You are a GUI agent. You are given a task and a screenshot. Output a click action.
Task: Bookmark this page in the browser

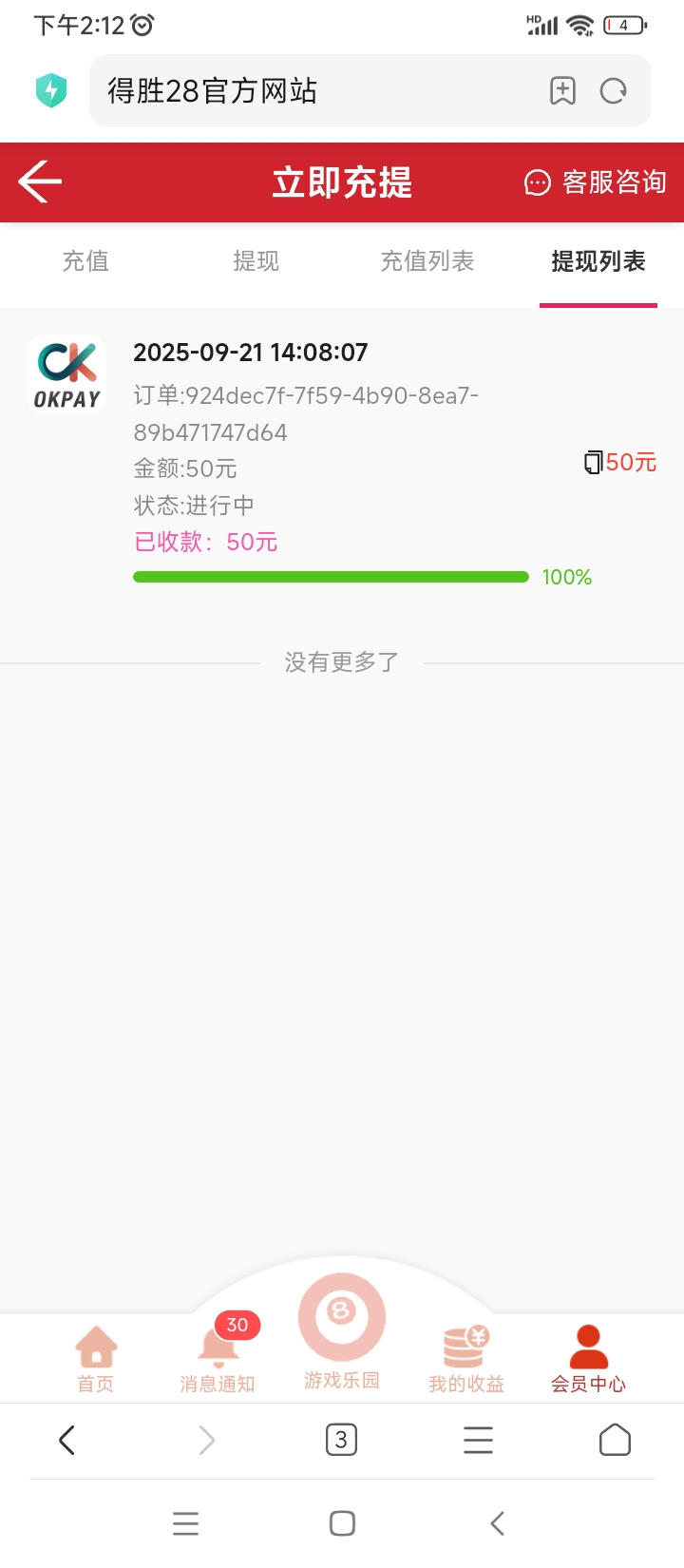pyautogui.click(x=562, y=91)
